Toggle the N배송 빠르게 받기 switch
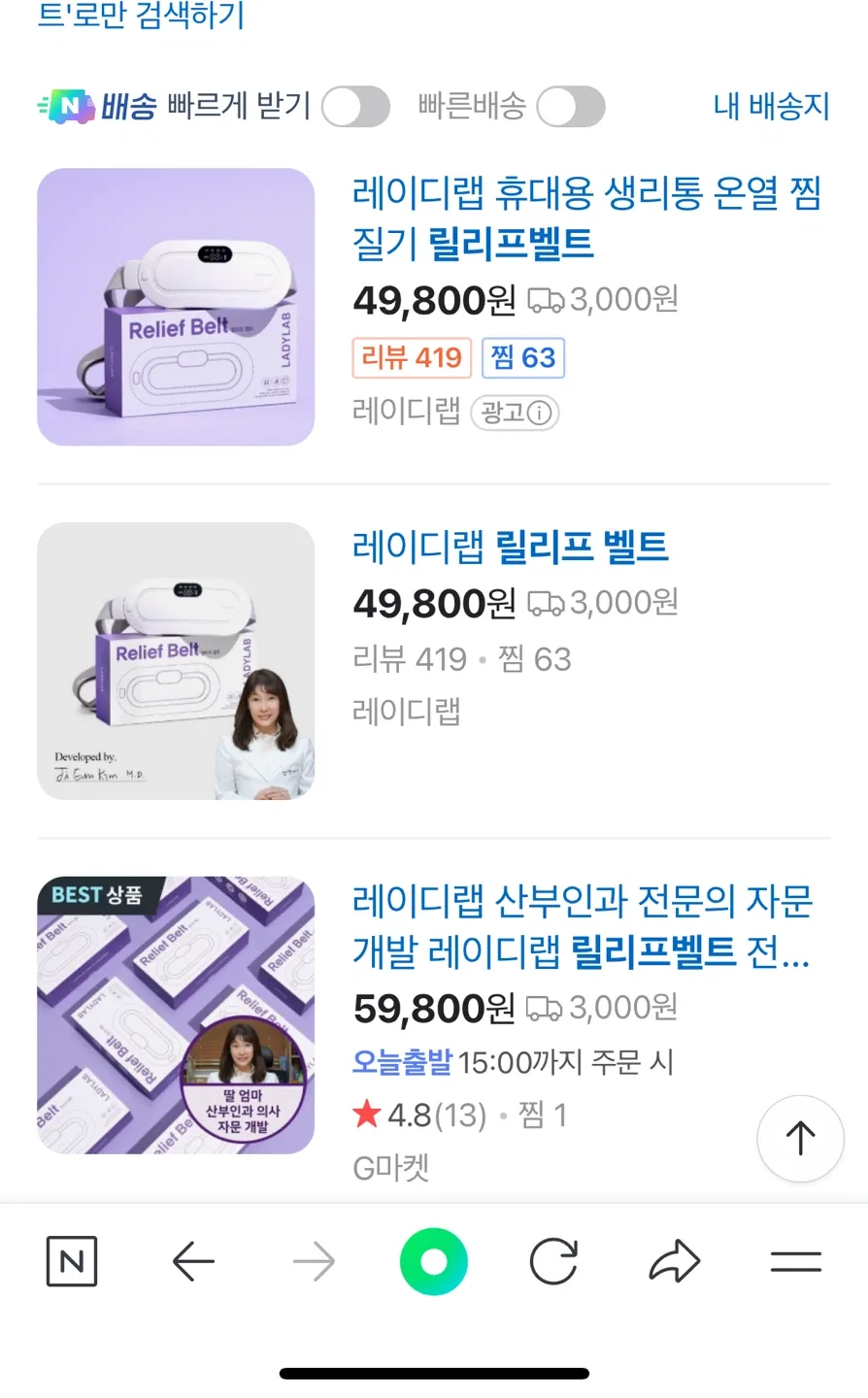This screenshot has width=868, height=1398. 355,107
